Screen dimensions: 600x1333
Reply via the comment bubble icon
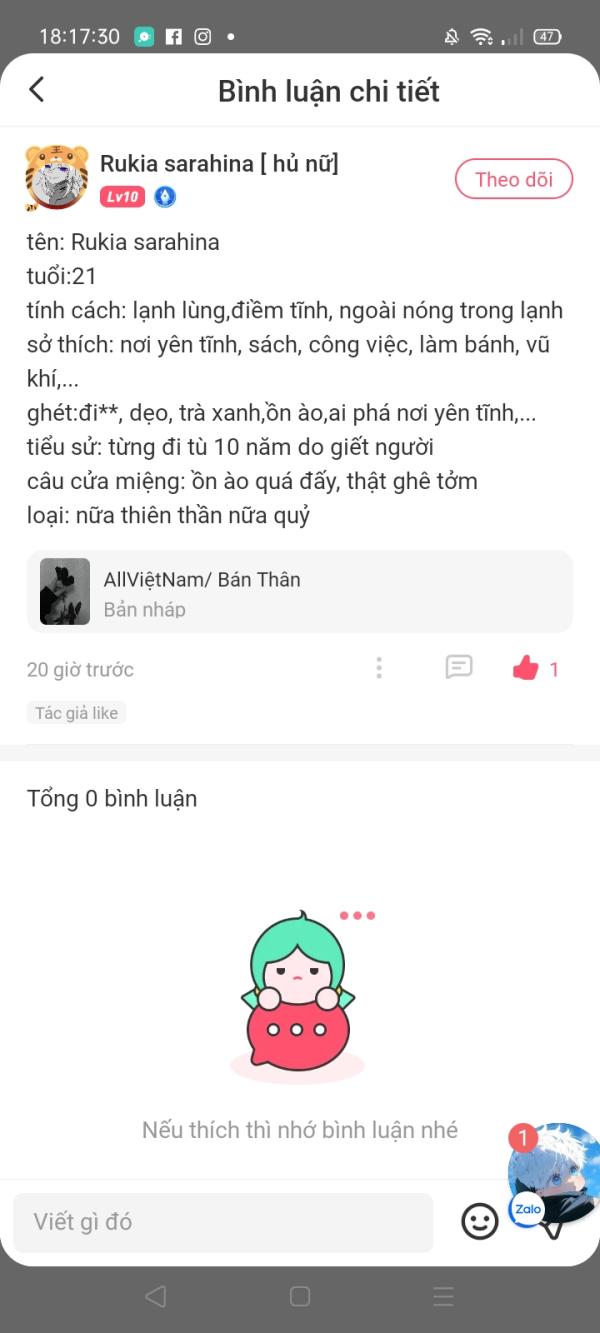pos(459,667)
